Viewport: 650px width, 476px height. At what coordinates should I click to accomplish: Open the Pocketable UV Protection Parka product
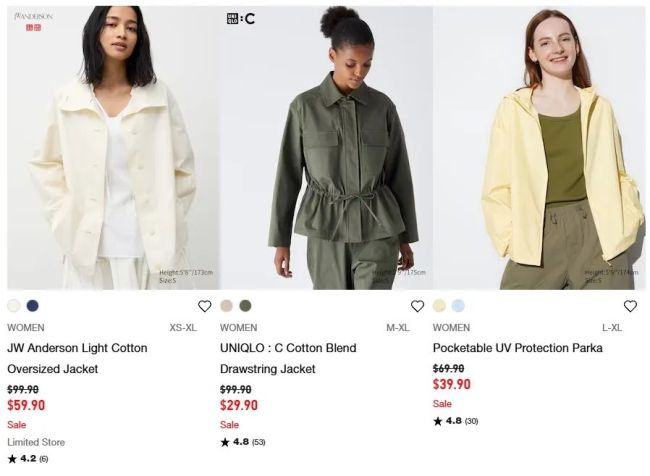pos(517,348)
